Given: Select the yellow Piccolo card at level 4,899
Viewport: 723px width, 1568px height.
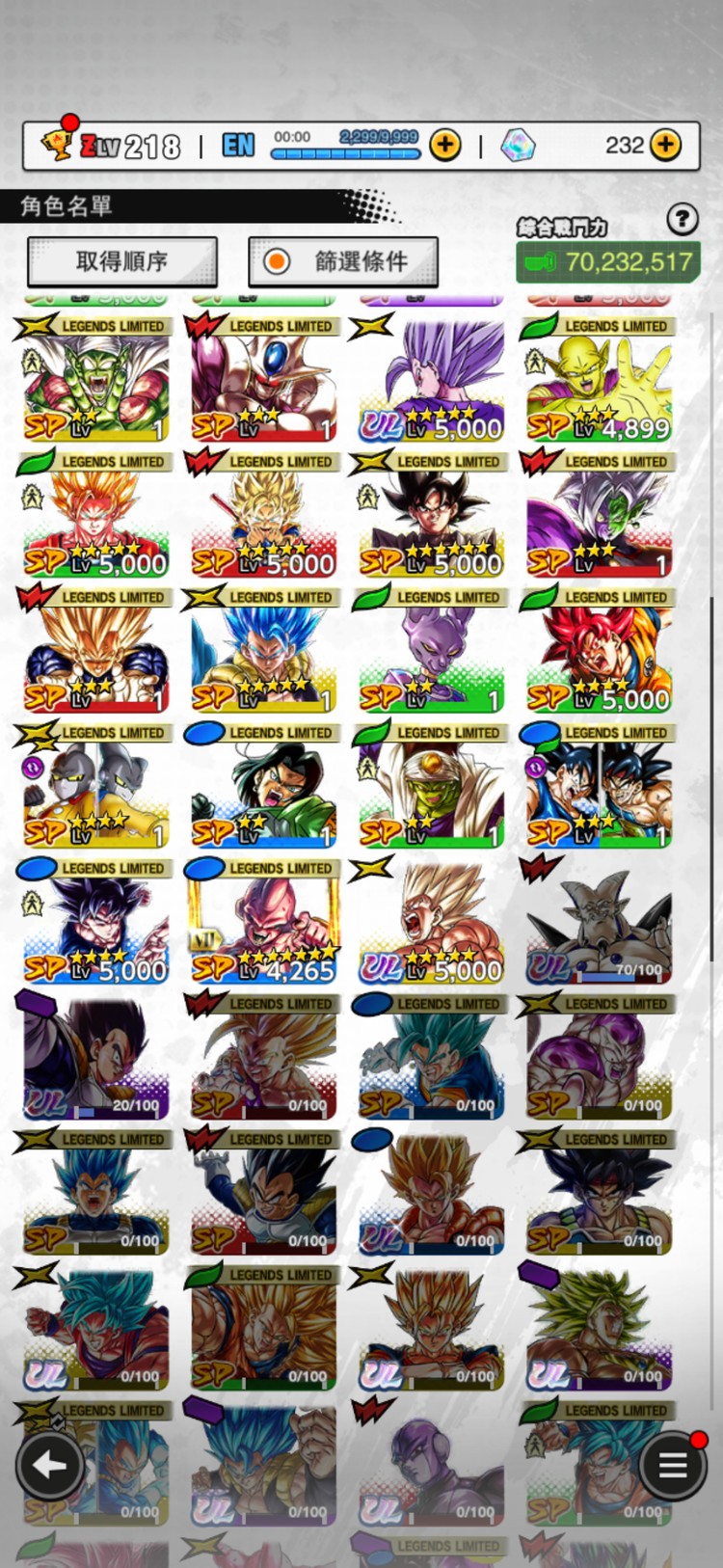Looking at the screenshot, I should [599, 381].
